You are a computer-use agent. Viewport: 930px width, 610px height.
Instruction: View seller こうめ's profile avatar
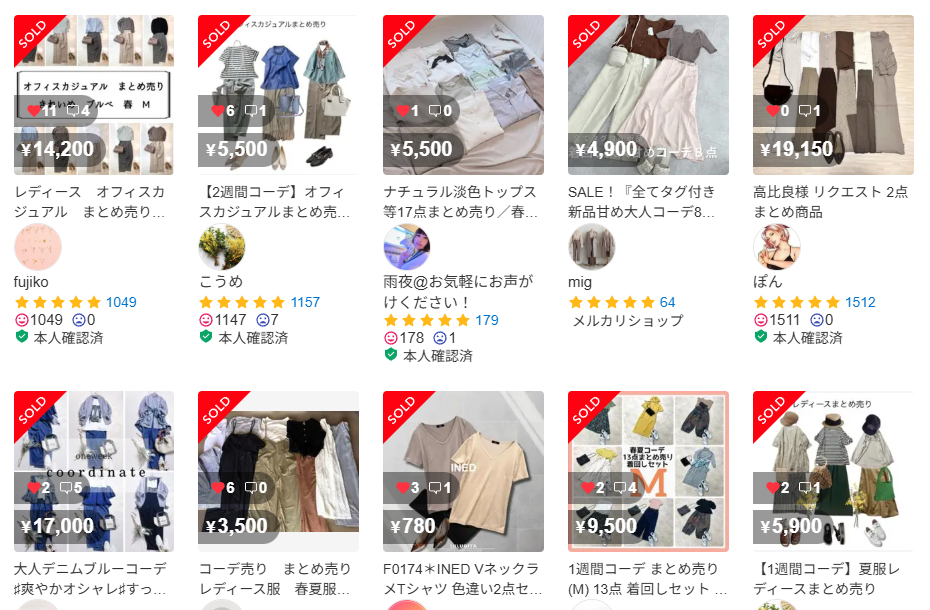pyautogui.click(x=222, y=247)
